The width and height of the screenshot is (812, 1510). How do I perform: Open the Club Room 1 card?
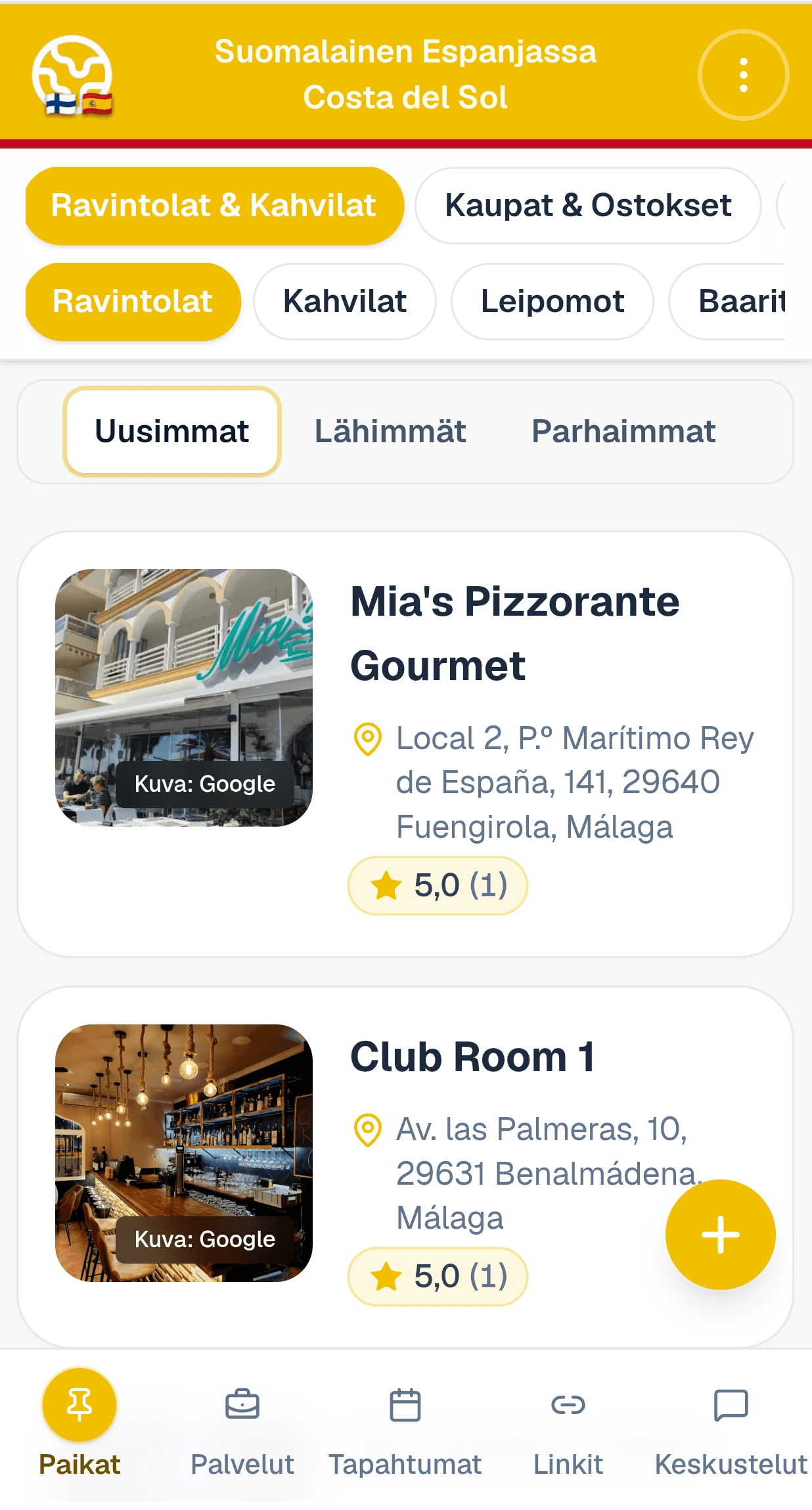click(x=405, y=1167)
